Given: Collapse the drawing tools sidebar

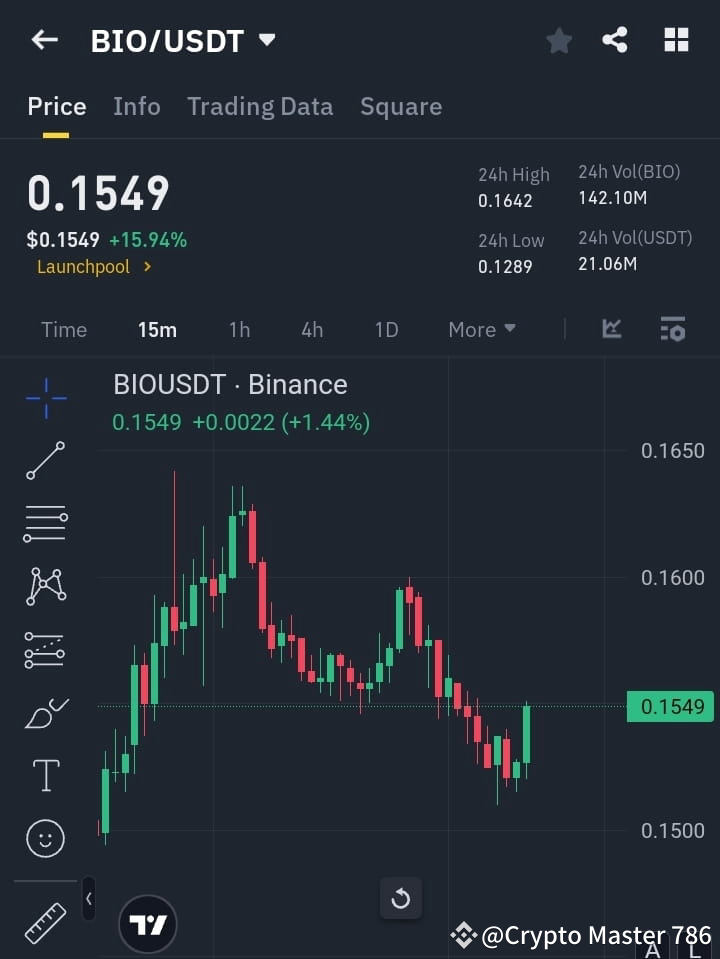Looking at the screenshot, I should pos(88,899).
